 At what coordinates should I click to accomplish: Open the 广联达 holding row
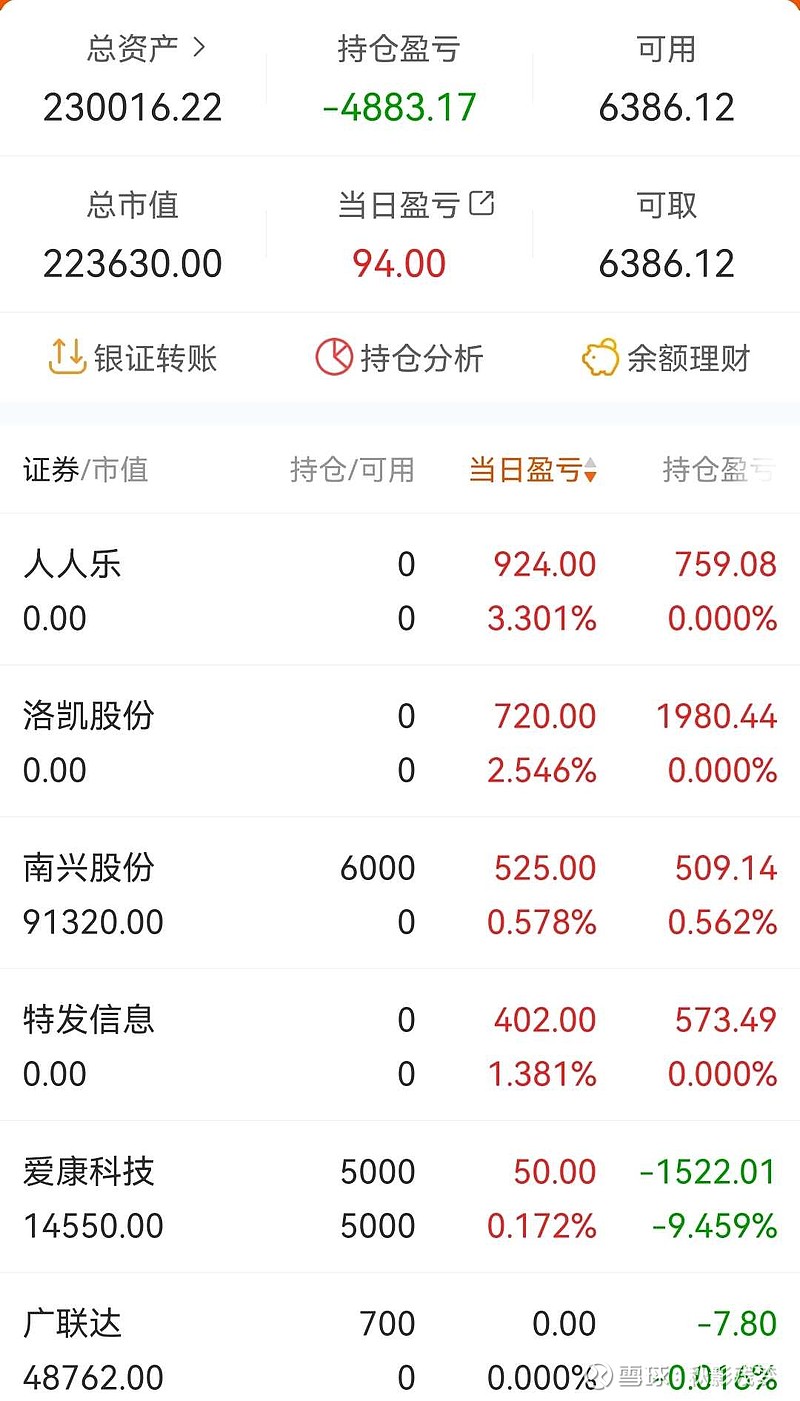(400, 1338)
